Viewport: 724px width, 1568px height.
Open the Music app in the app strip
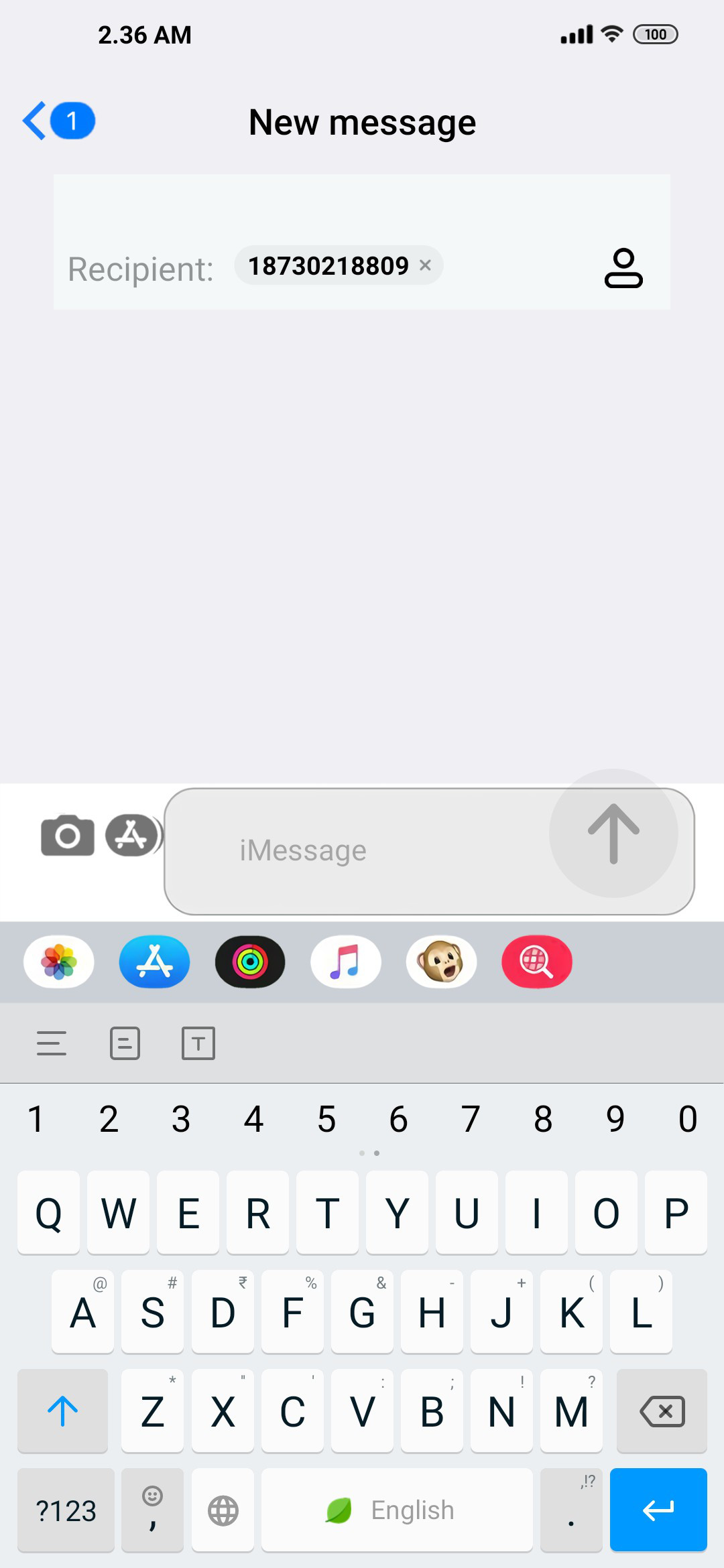(346, 962)
